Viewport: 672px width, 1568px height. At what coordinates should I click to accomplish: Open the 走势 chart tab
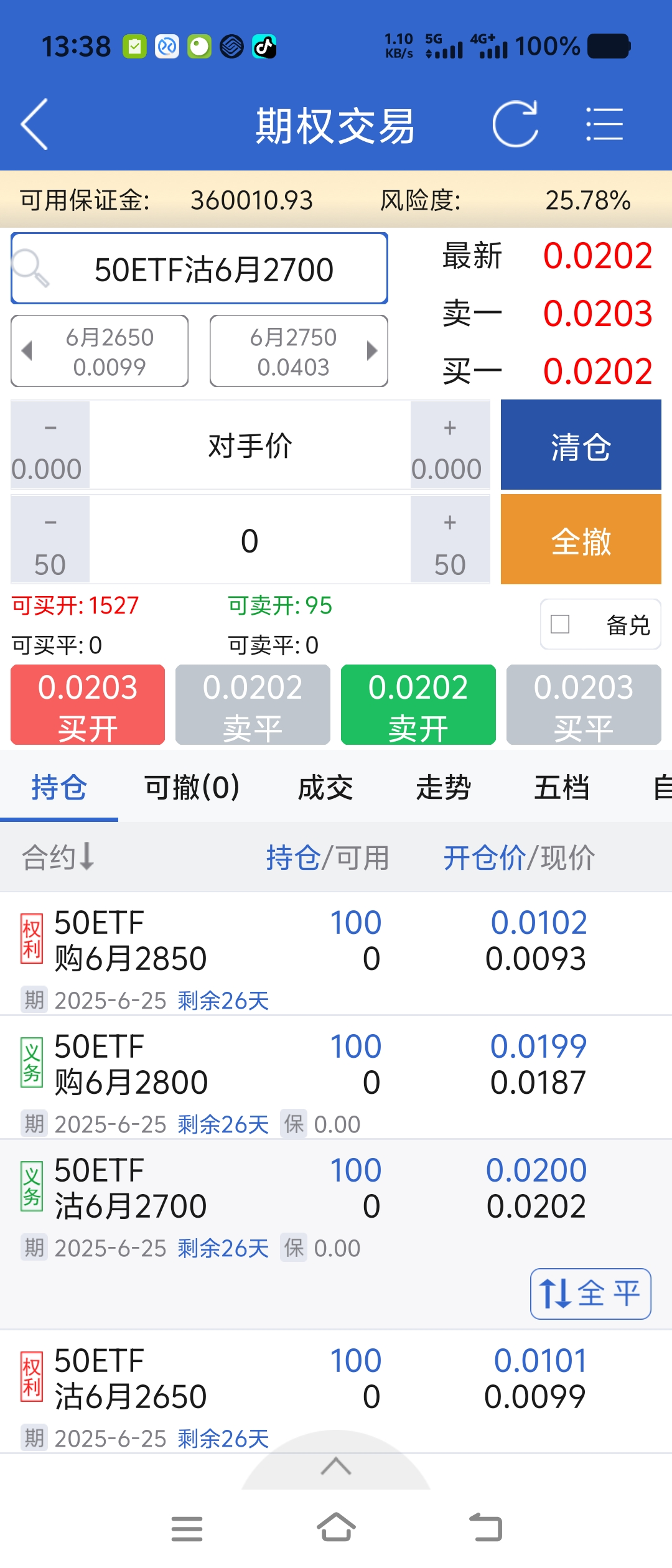[x=443, y=788]
